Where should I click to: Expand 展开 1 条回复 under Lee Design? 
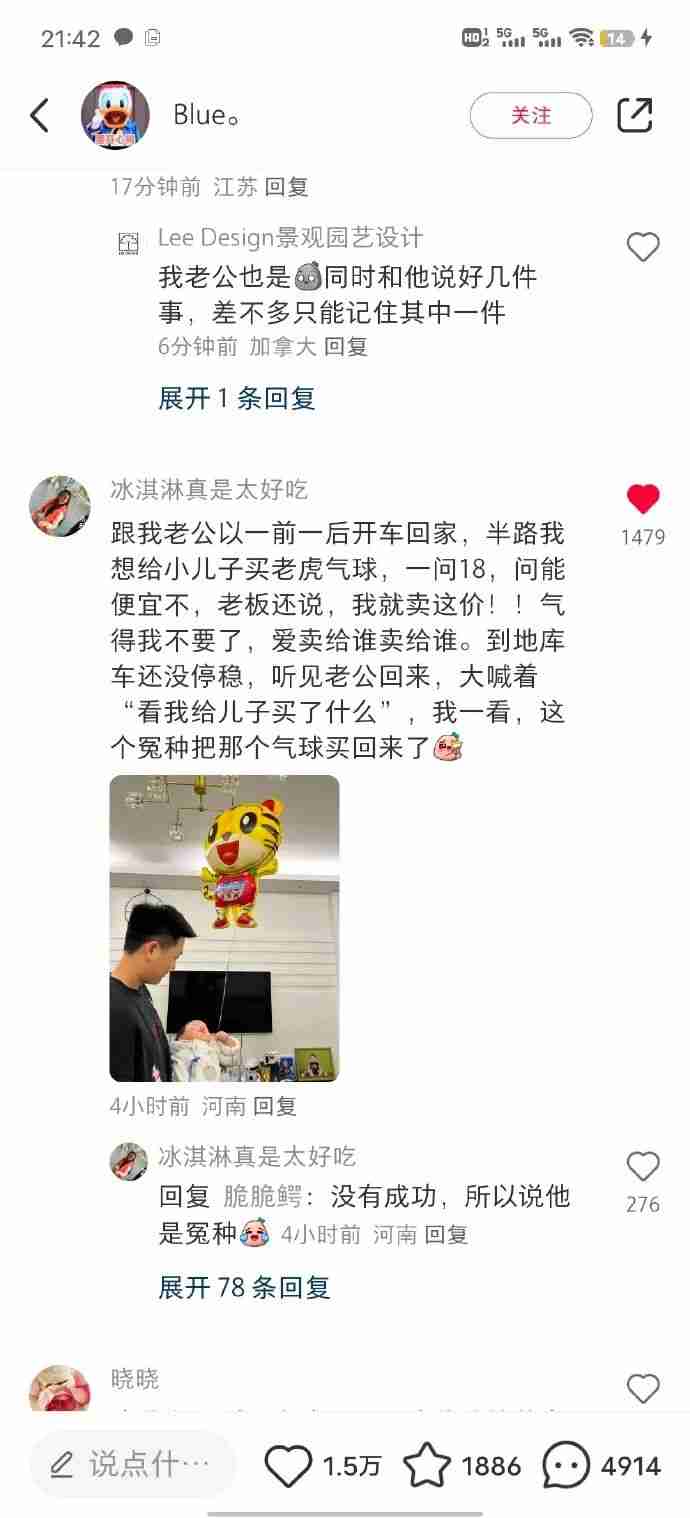[236, 398]
